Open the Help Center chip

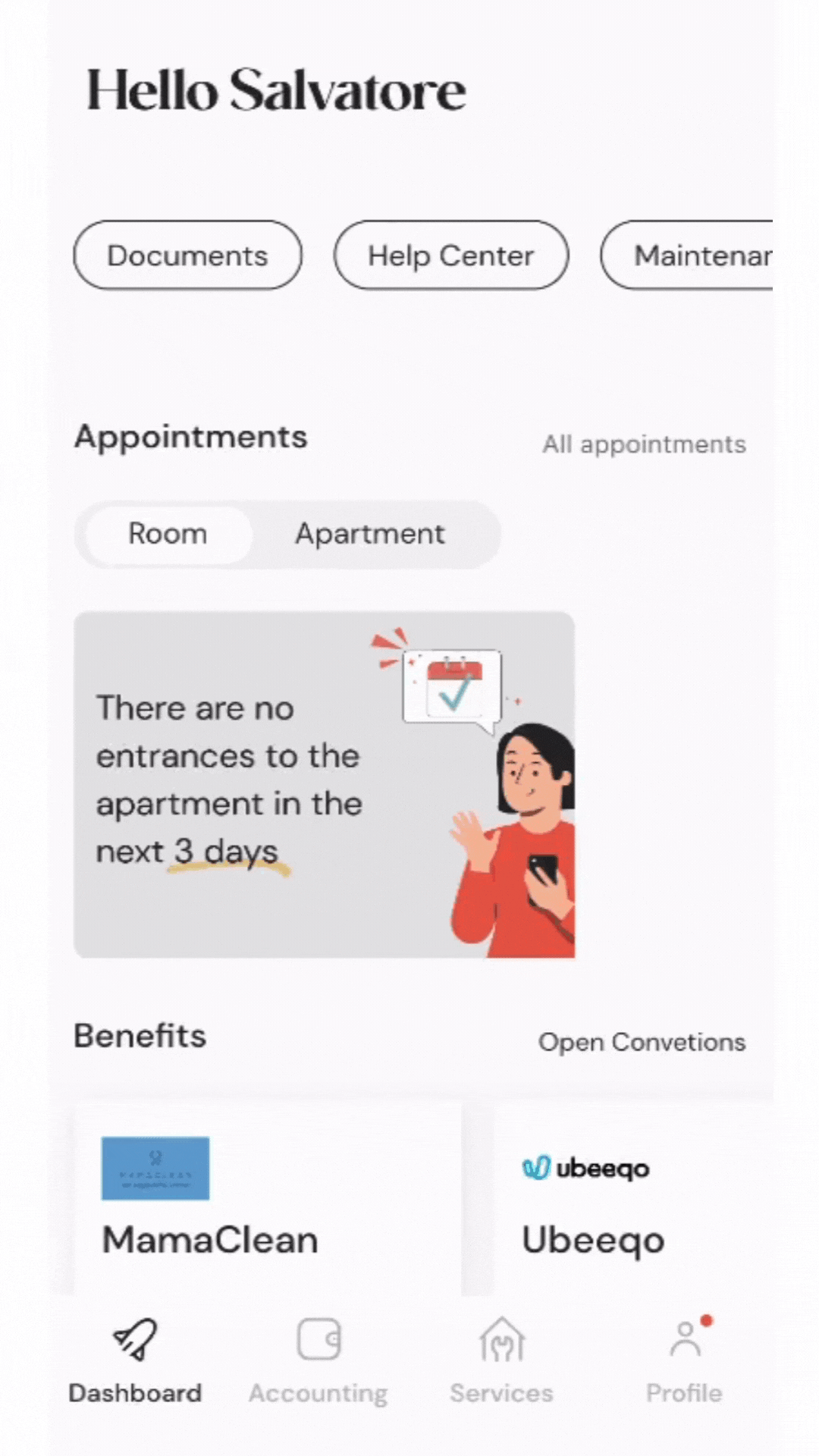450,256
